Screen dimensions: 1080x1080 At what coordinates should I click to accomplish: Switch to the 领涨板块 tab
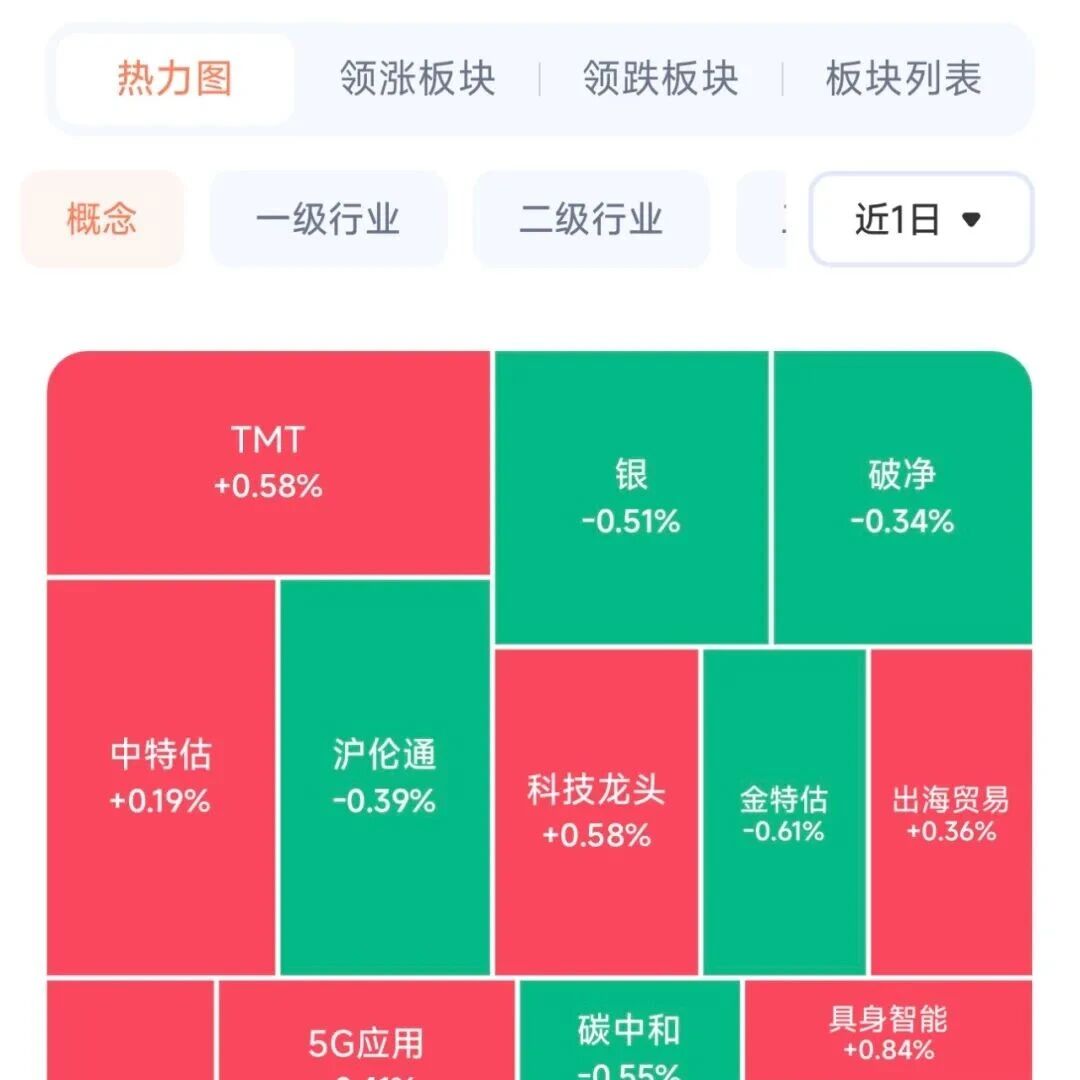(417, 79)
